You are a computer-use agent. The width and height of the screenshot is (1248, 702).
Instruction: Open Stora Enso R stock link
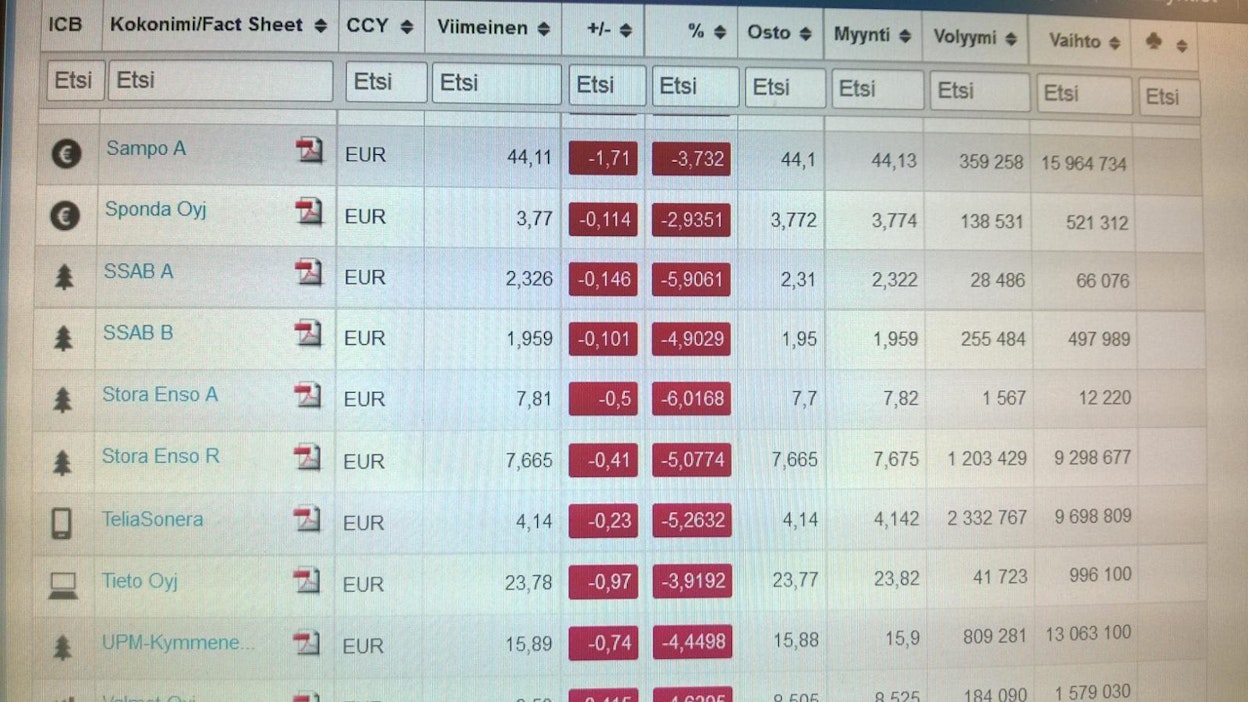pos(160,457)
